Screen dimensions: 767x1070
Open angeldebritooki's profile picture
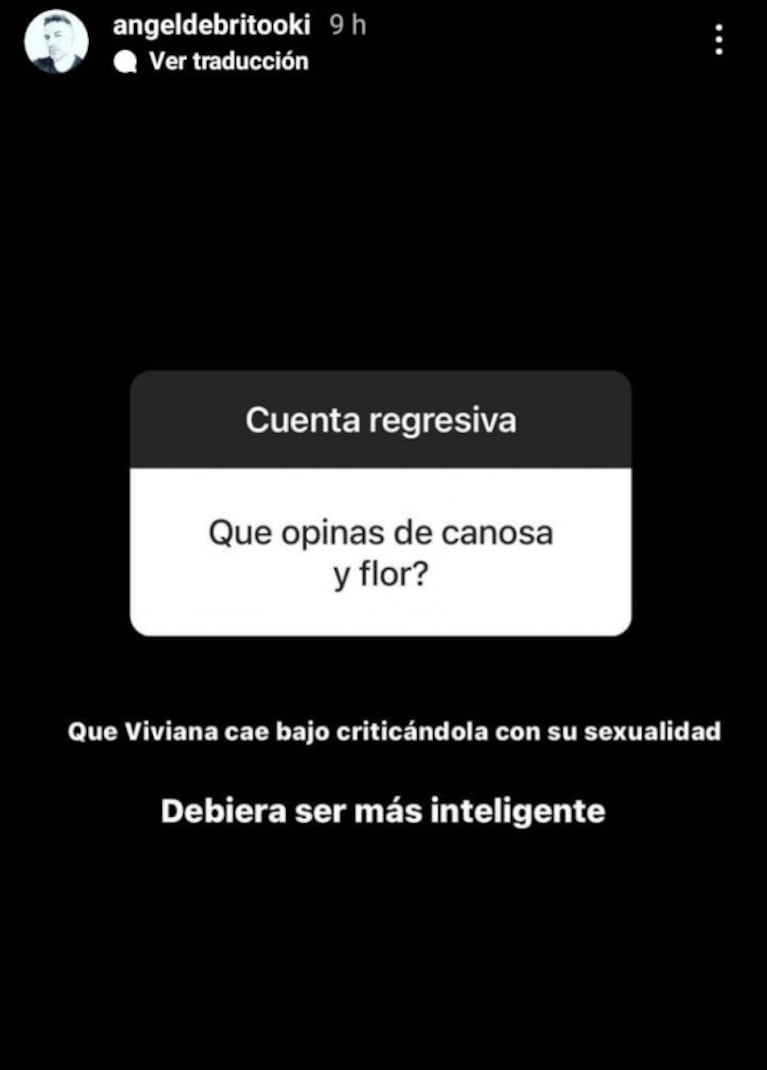(x=56, y=42)
